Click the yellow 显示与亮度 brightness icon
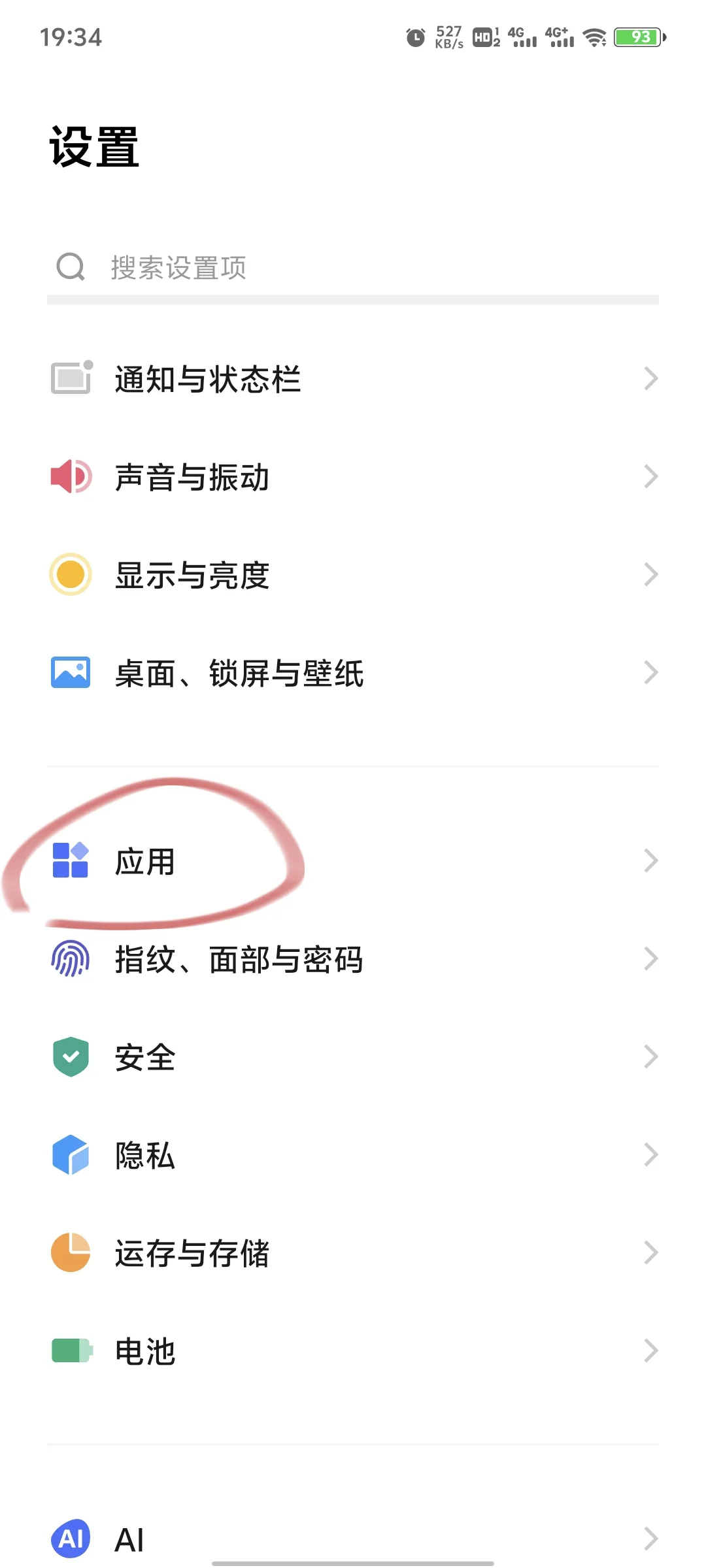This screenshot has height=1568, width=706. pyautogui.click(x=70, y=575)
